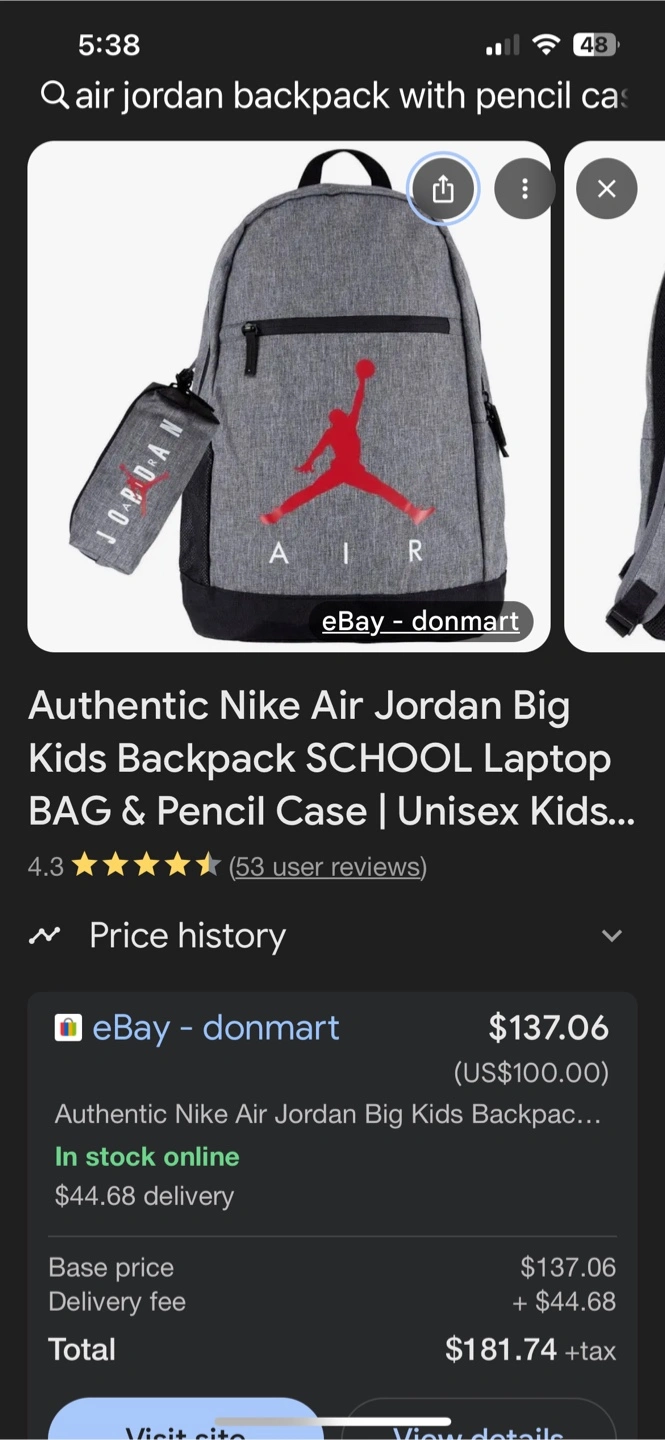Screen dimensions: 665x1440
Task: Tap the View details button
Action: click(478, 1425)
